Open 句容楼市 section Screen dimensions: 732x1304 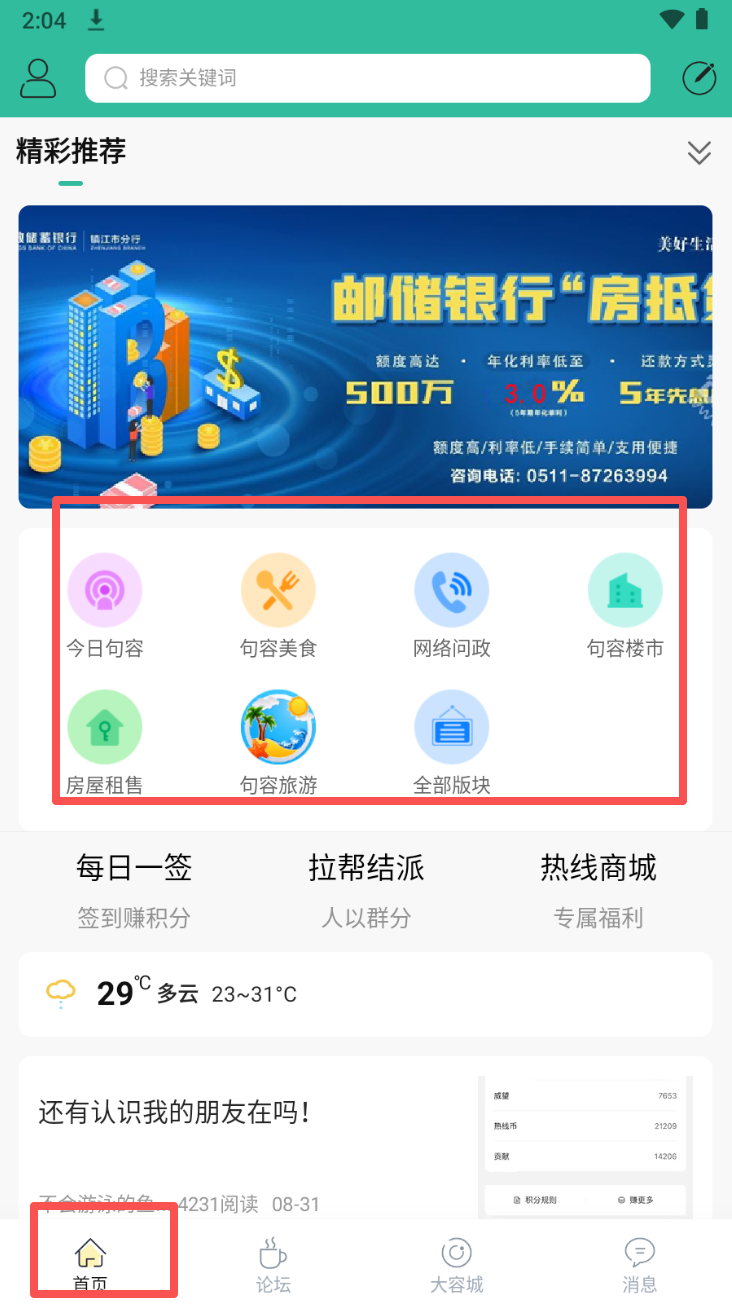click(625, 605)
